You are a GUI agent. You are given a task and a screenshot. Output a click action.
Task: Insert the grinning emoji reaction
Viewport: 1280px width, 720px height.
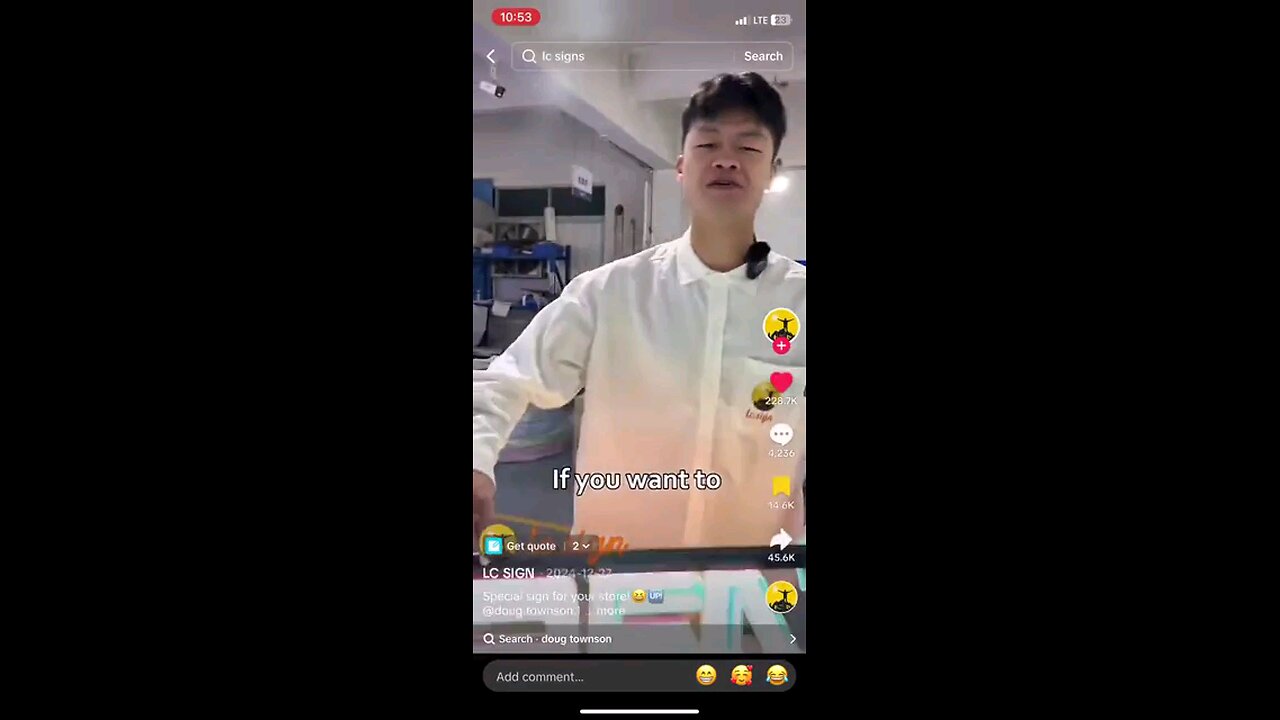706,676
